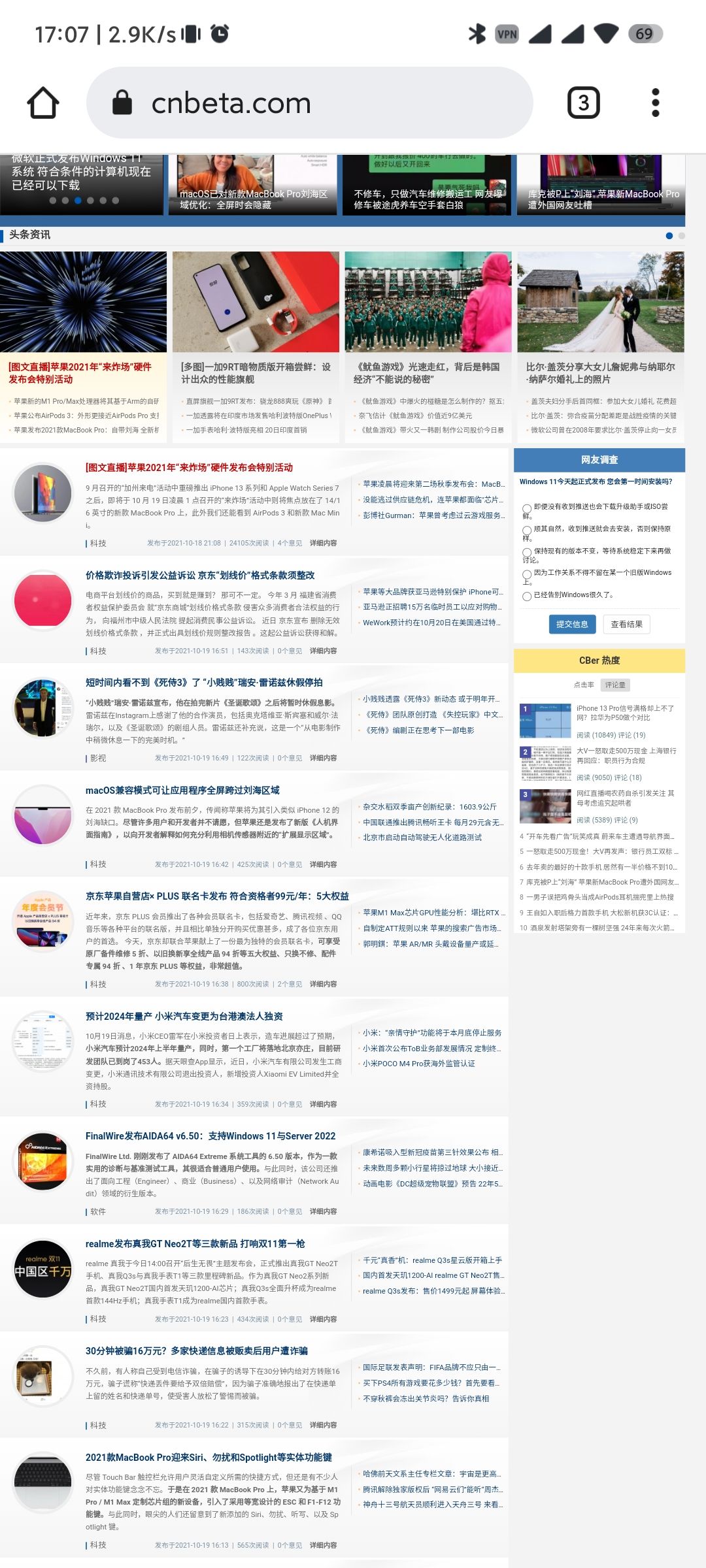The width and height of the screenshot is (706, 1568).
Task: Select the 已经告别Windows很久了 poll option
Action: coord(527,596)
